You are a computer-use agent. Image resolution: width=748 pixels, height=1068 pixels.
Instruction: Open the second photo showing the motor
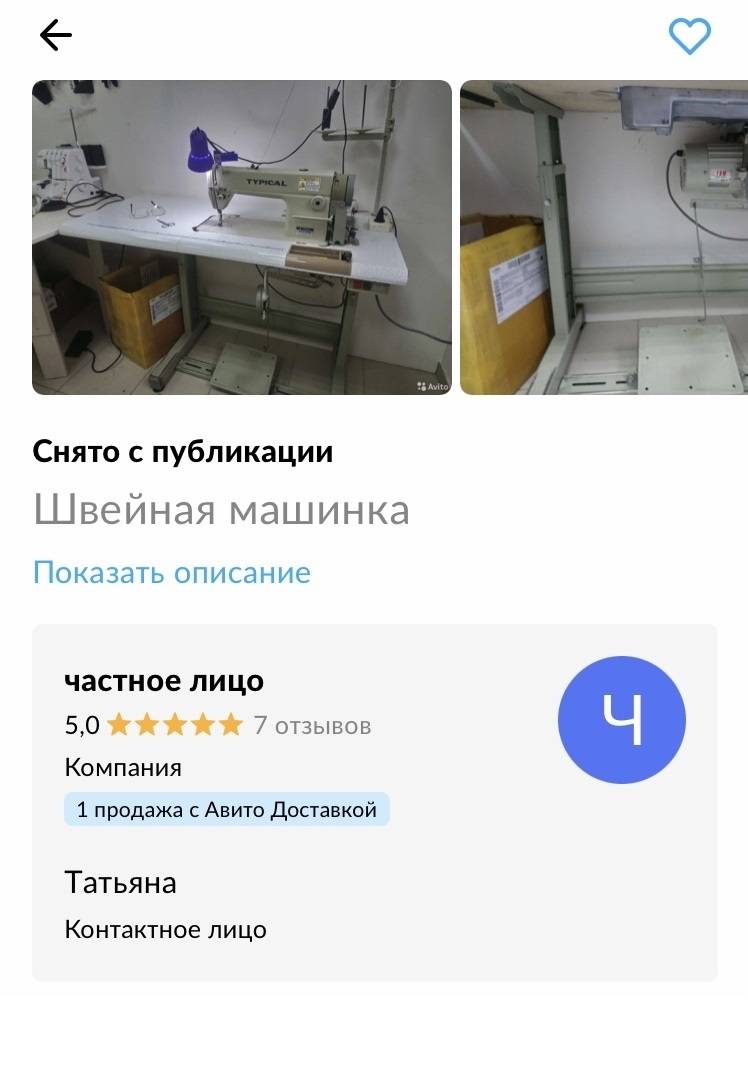click(604, 238)
